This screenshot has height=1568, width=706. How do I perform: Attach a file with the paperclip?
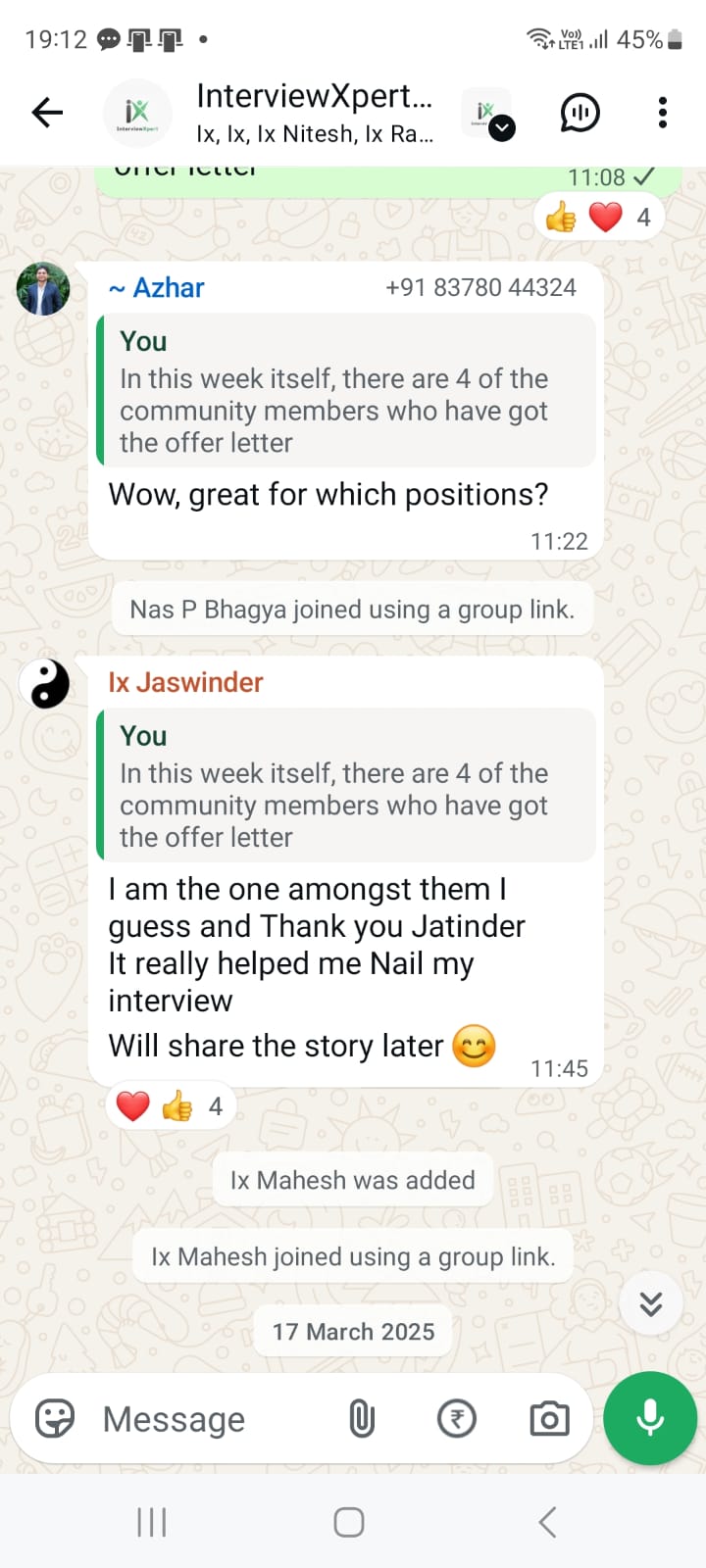(x=362, y=1418)
